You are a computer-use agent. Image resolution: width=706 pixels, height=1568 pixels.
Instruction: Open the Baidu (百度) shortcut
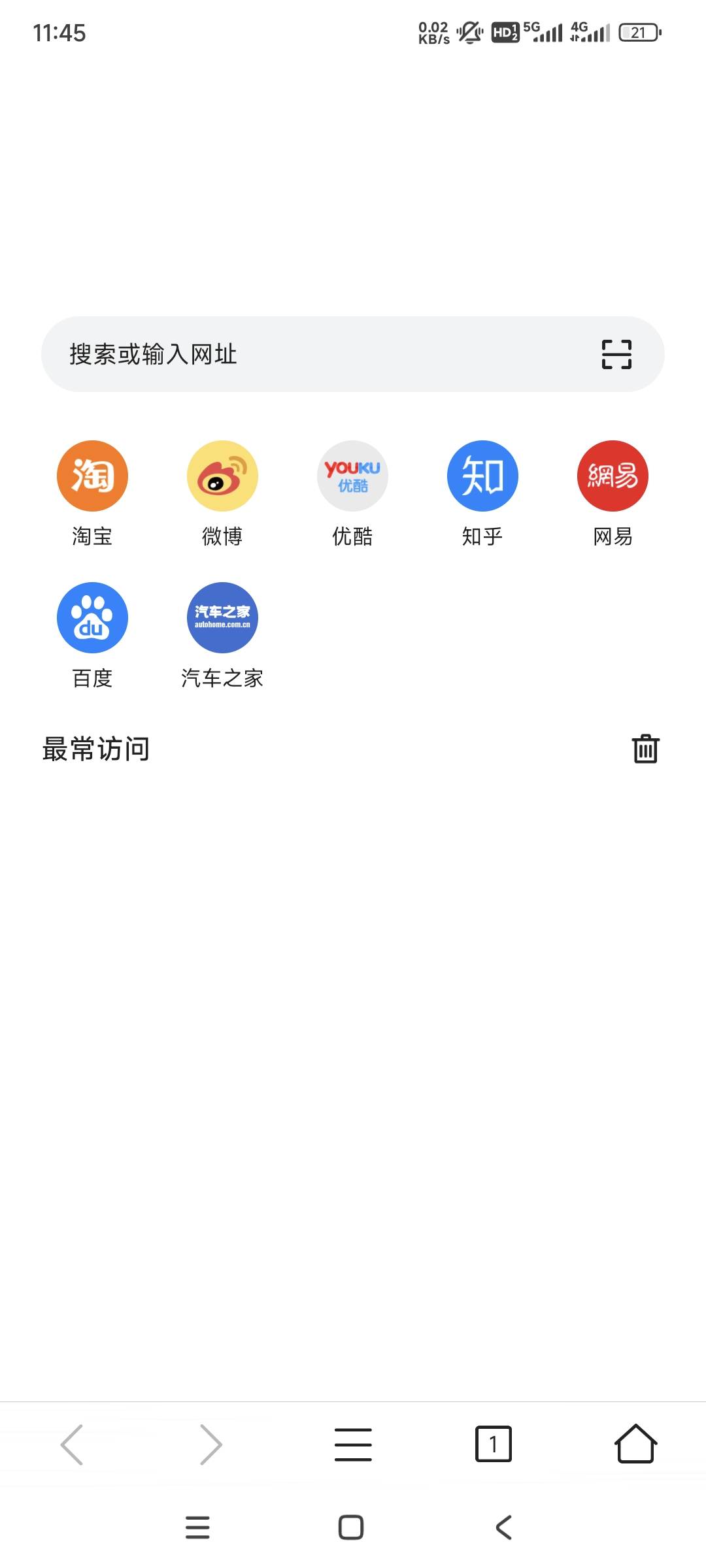pos(92,618)
